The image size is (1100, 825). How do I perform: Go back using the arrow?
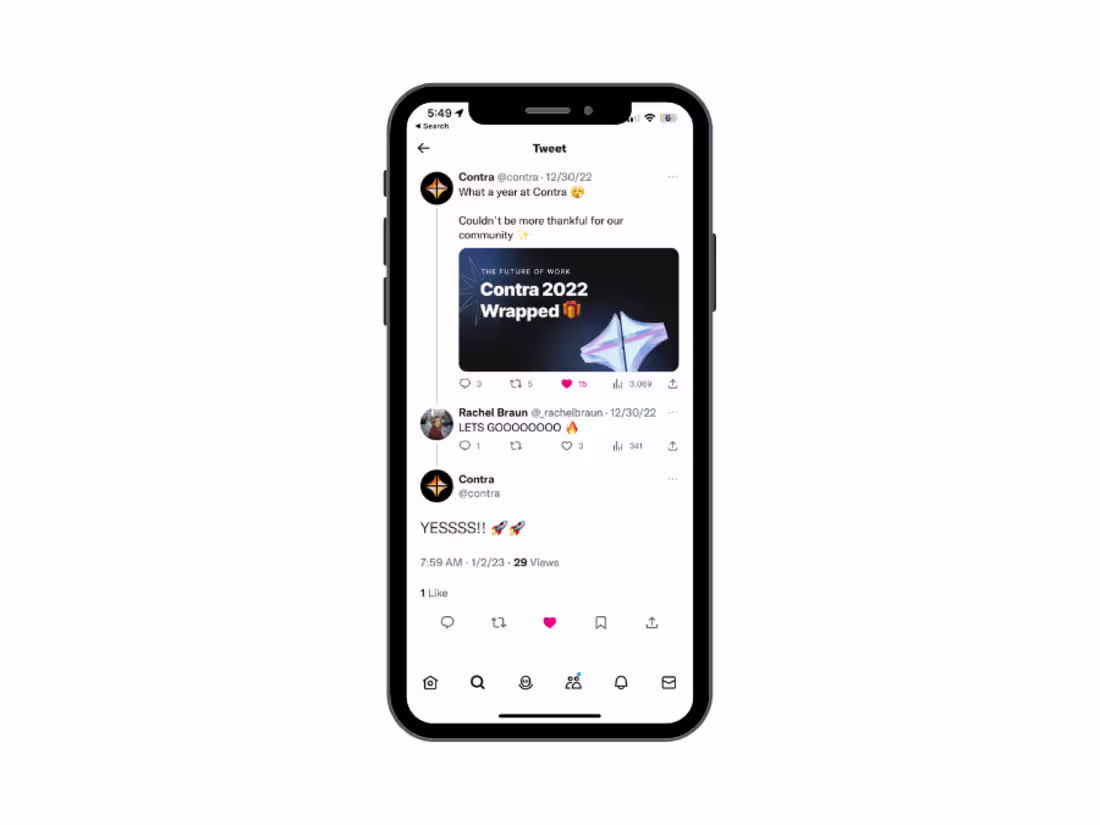coord(423,148)
